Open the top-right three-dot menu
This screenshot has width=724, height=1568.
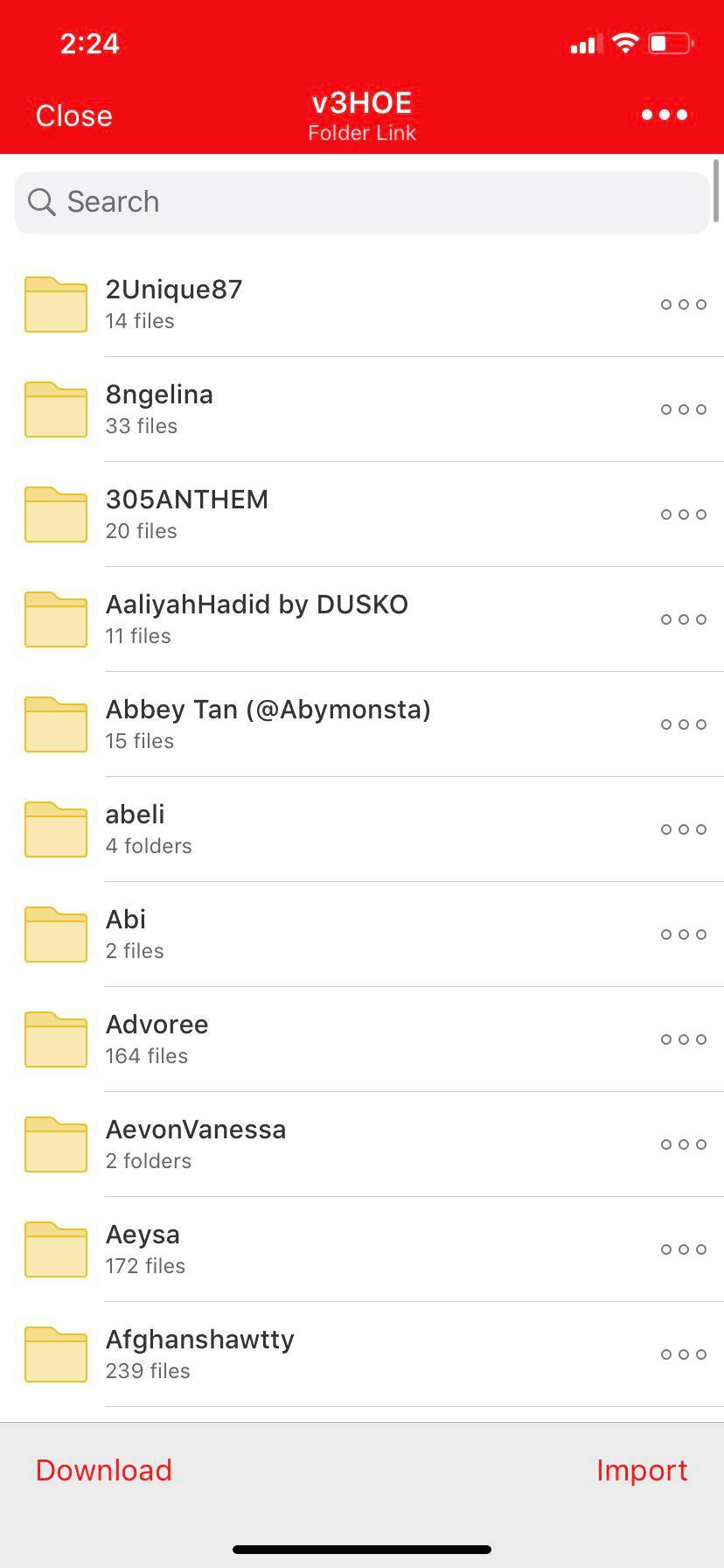tap(664, 115)
